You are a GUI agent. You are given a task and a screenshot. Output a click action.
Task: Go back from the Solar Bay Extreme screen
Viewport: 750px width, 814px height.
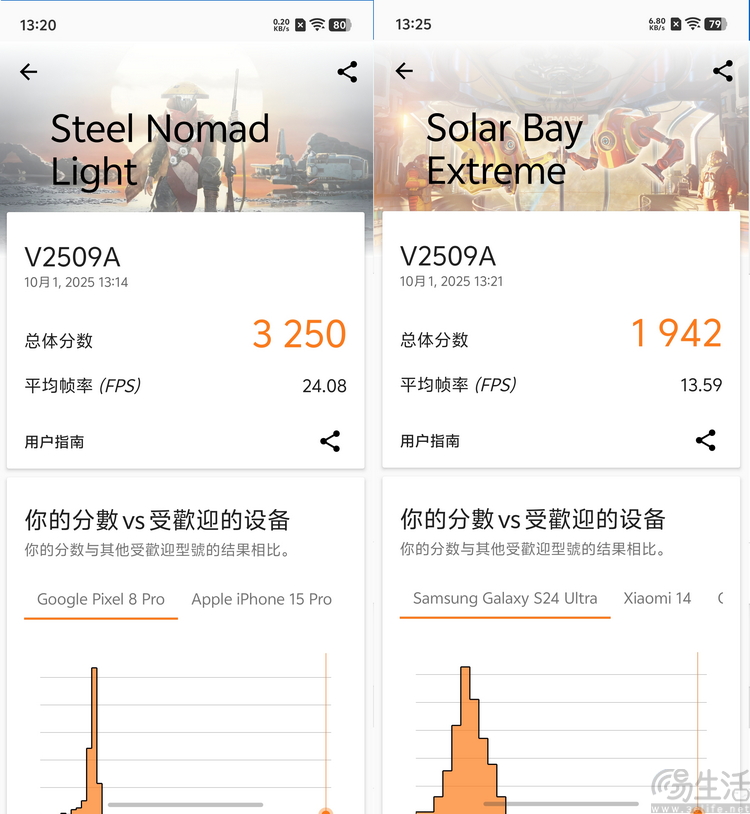pyautogui.click(x=404, y=71)
